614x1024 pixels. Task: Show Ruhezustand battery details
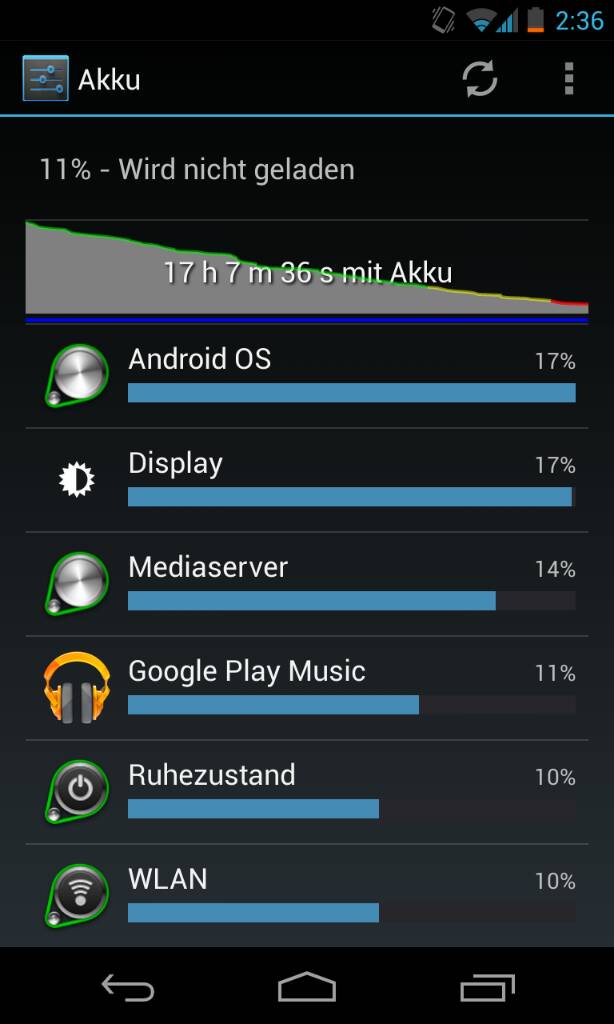307,792
